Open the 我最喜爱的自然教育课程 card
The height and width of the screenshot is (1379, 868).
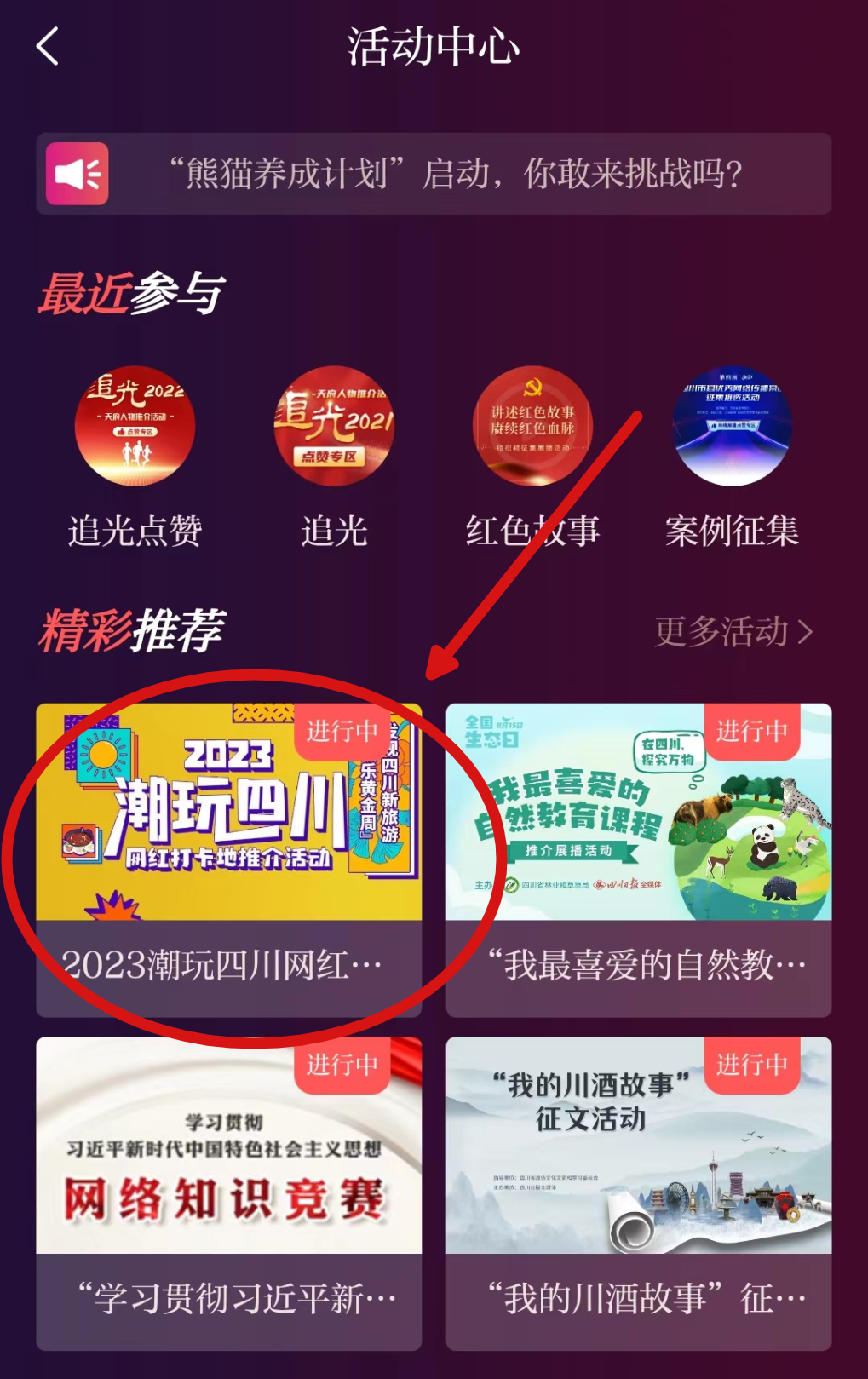pos(638,859)
